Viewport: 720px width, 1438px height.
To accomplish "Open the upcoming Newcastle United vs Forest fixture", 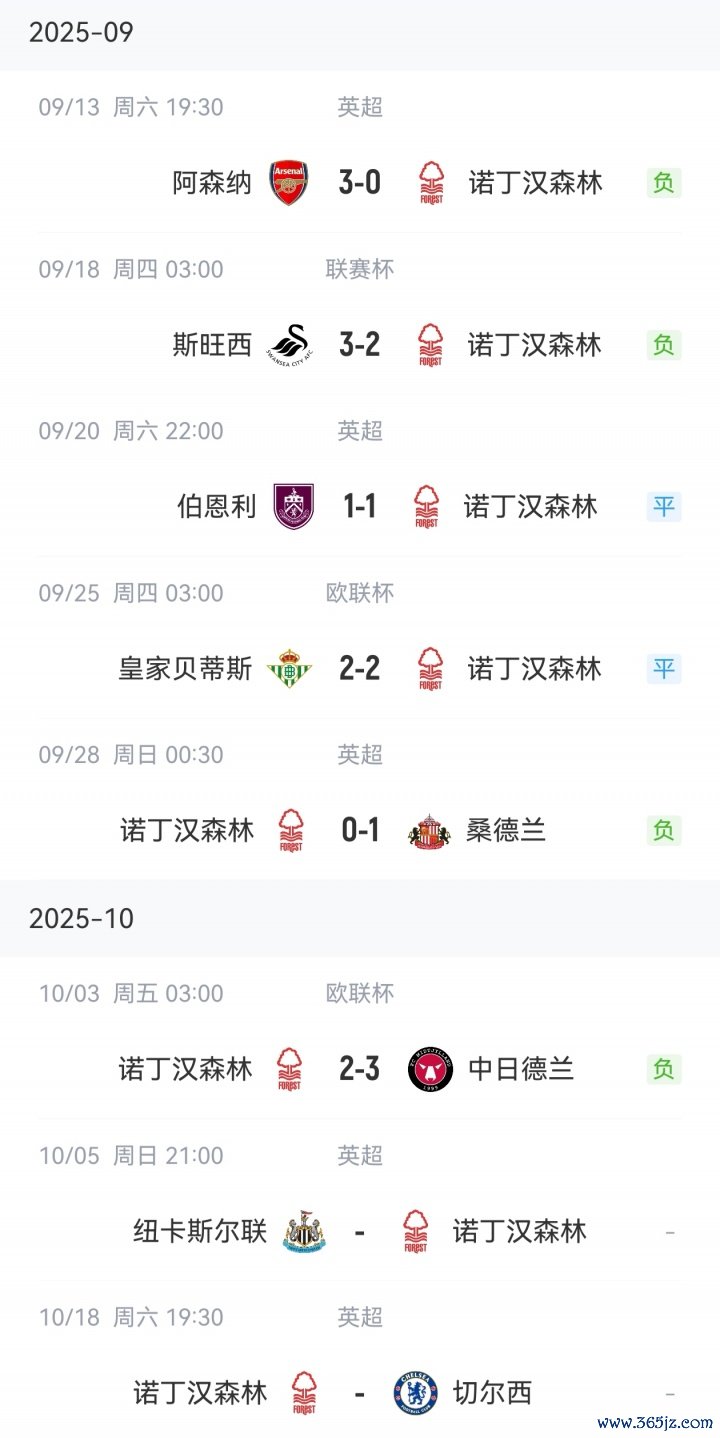I will coord(360,1231).
